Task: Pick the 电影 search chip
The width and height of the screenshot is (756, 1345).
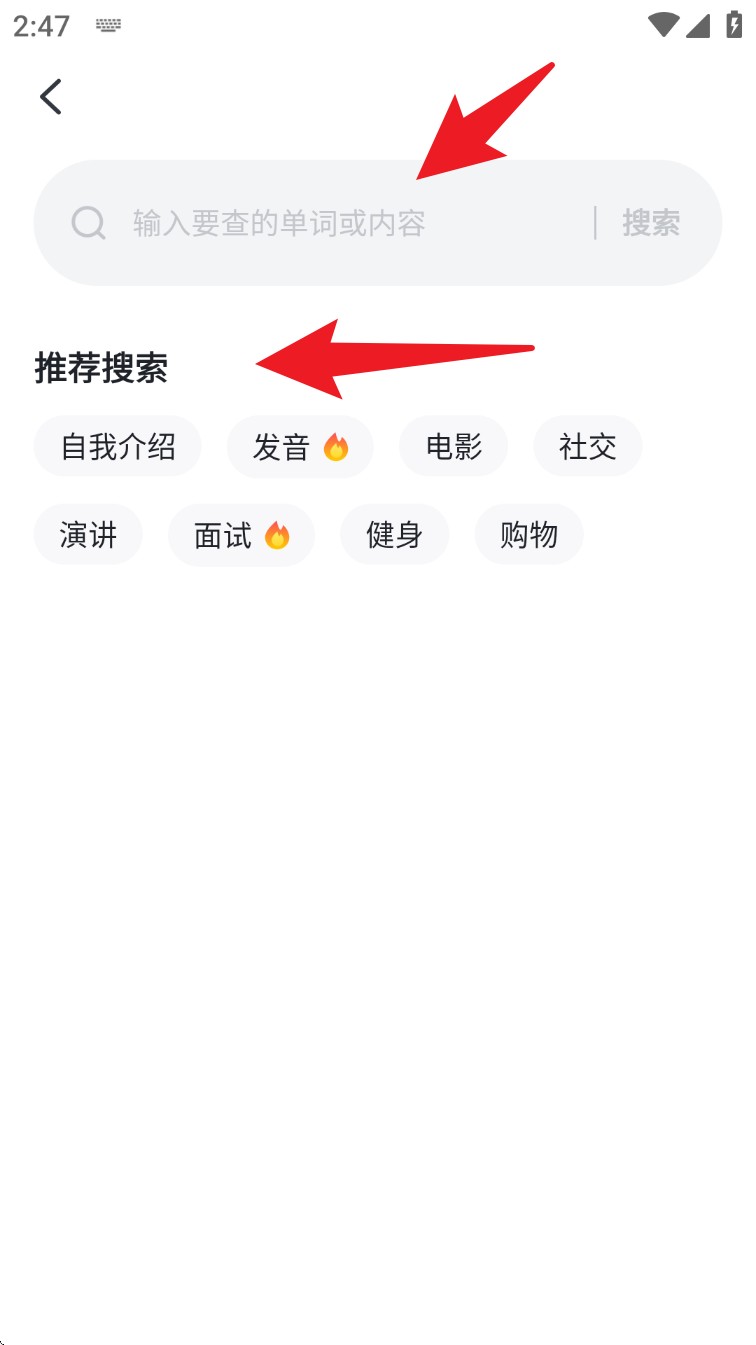Action: (454, 446)
